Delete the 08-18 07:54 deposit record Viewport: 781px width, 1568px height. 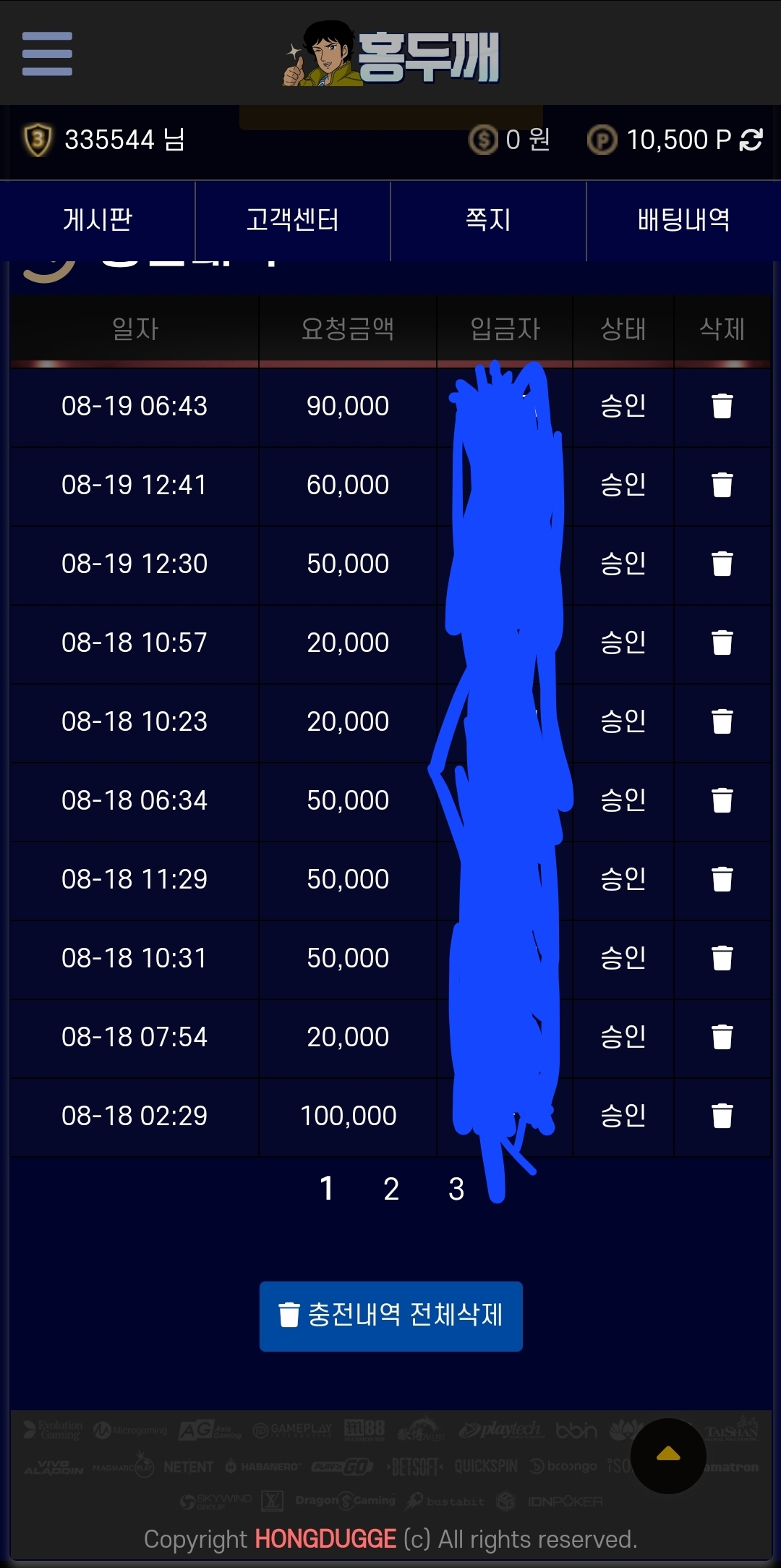pyautogui.click(x=722, y=1037)
